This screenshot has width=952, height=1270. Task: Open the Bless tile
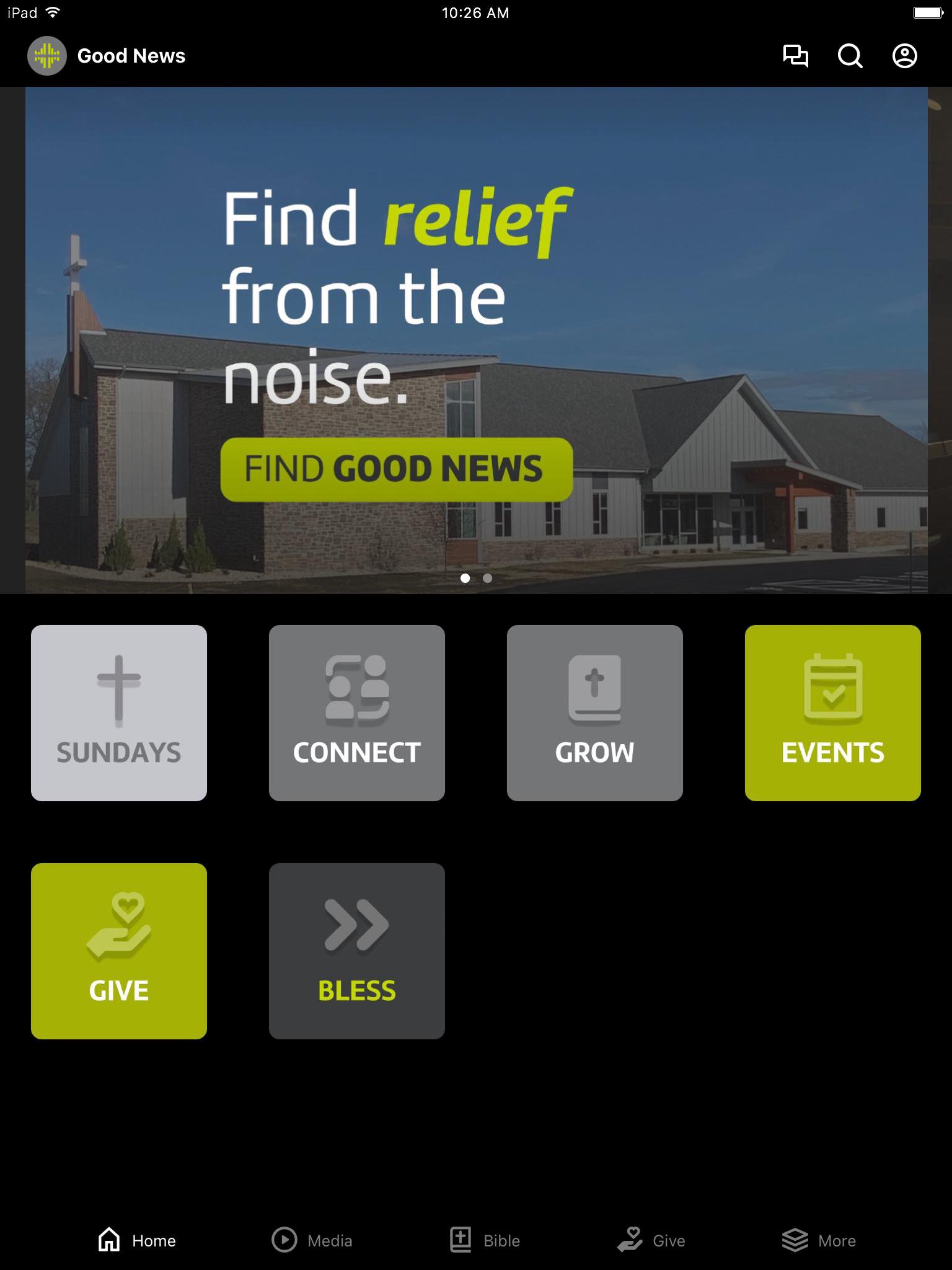point(357,951)
